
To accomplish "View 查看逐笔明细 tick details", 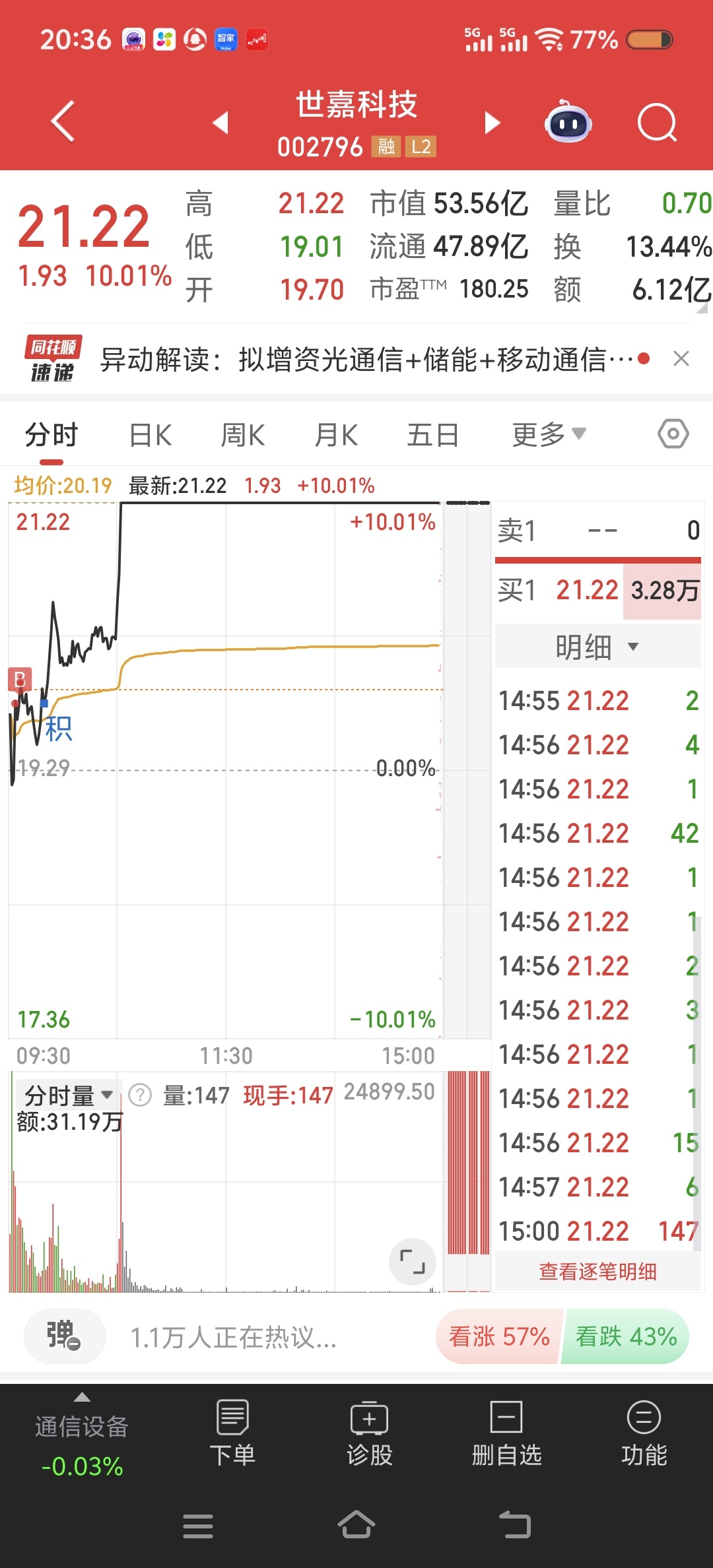I will pos(598,1272).
